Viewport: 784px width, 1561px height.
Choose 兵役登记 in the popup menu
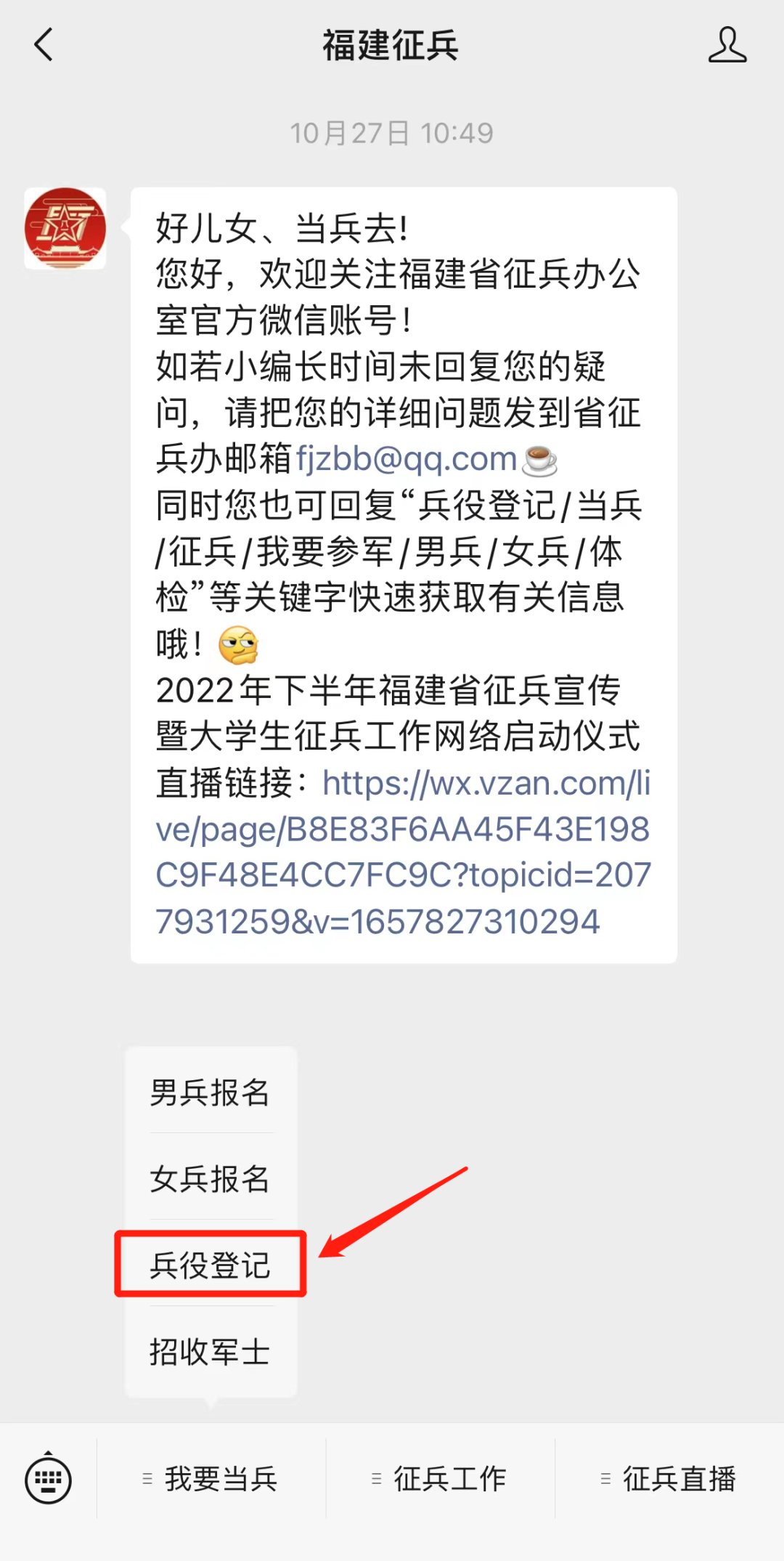point(211,1265)
